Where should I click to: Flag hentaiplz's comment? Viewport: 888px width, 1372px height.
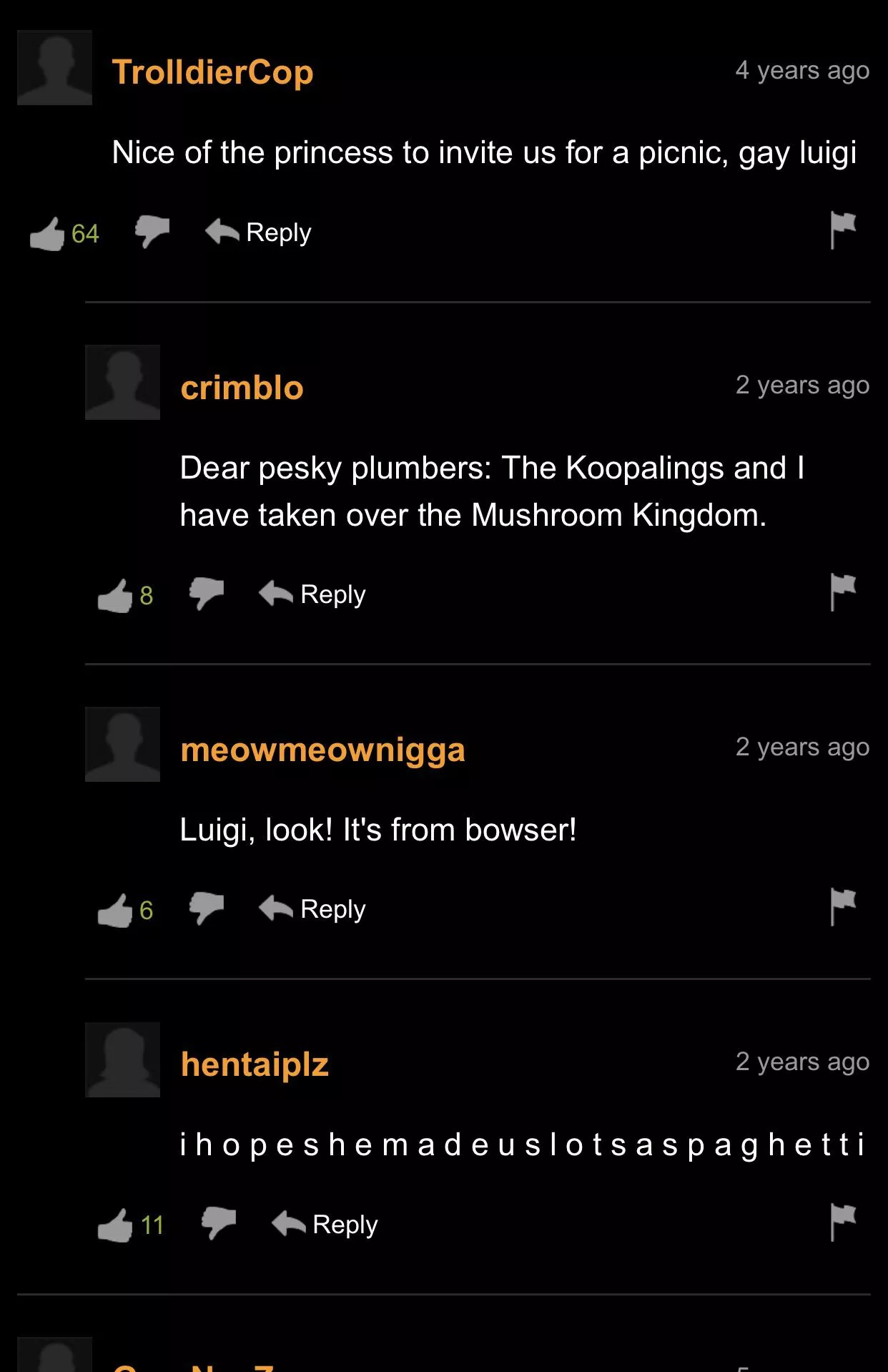click(842, 1222)
